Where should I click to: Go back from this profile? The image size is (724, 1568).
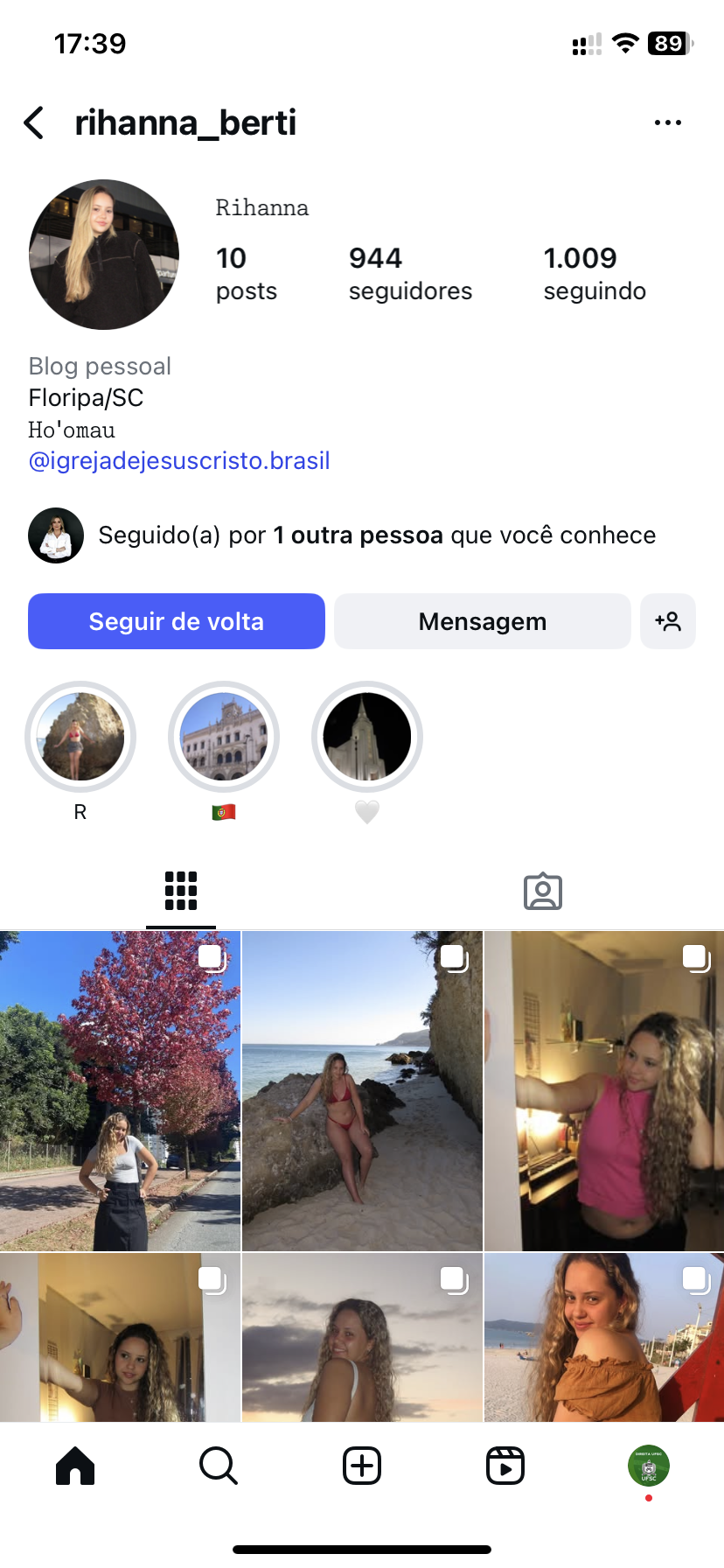[34, 123]
